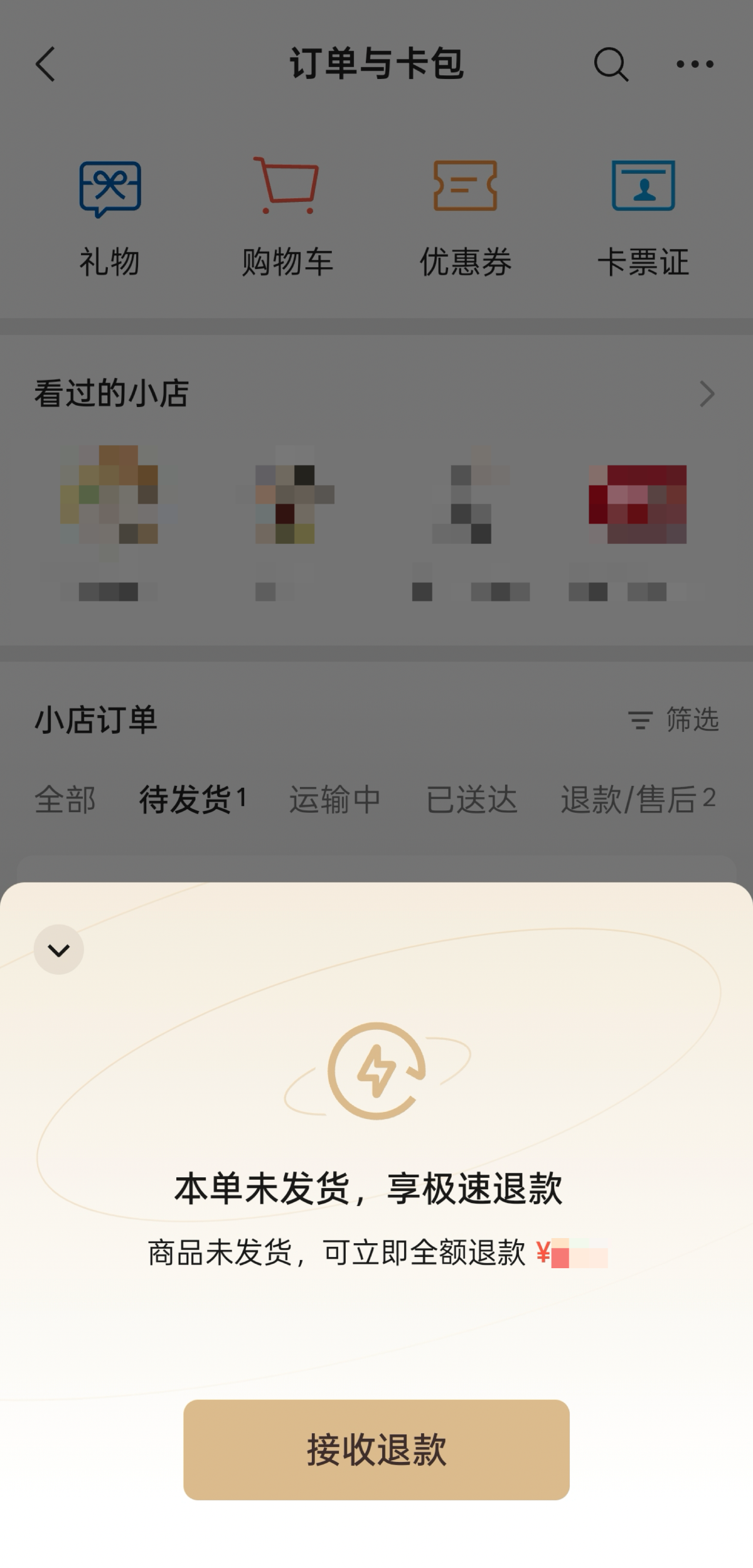Switch to the 退款/售后 tab
This screenshot has width=753, height=1568.
pyautogui.click(x=637, y=799)
